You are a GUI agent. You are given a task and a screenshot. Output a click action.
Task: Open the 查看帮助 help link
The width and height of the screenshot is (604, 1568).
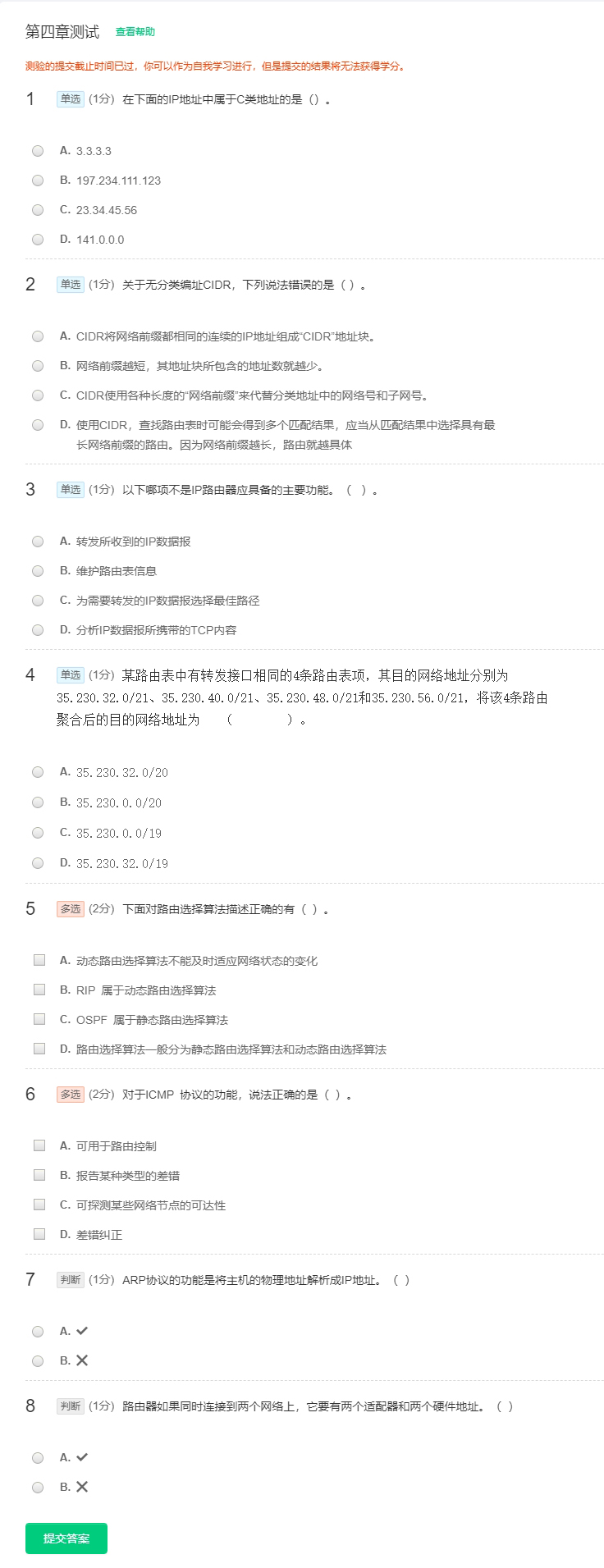click(x=135, y=32)
